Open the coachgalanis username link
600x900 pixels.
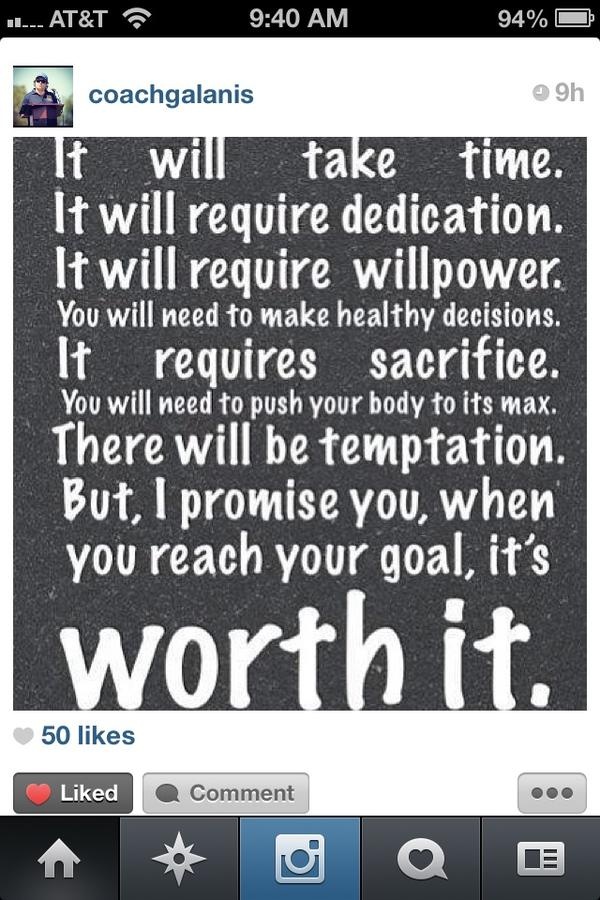[x=171, y=95]
